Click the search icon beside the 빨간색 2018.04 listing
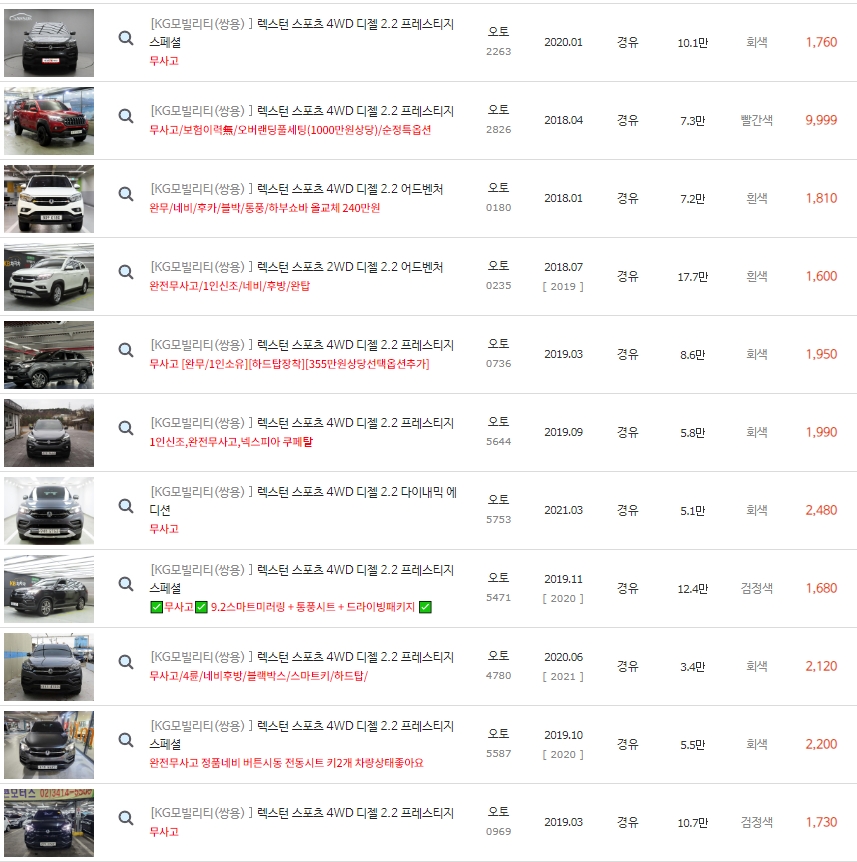The image size is (857, 862). [125, 113]
